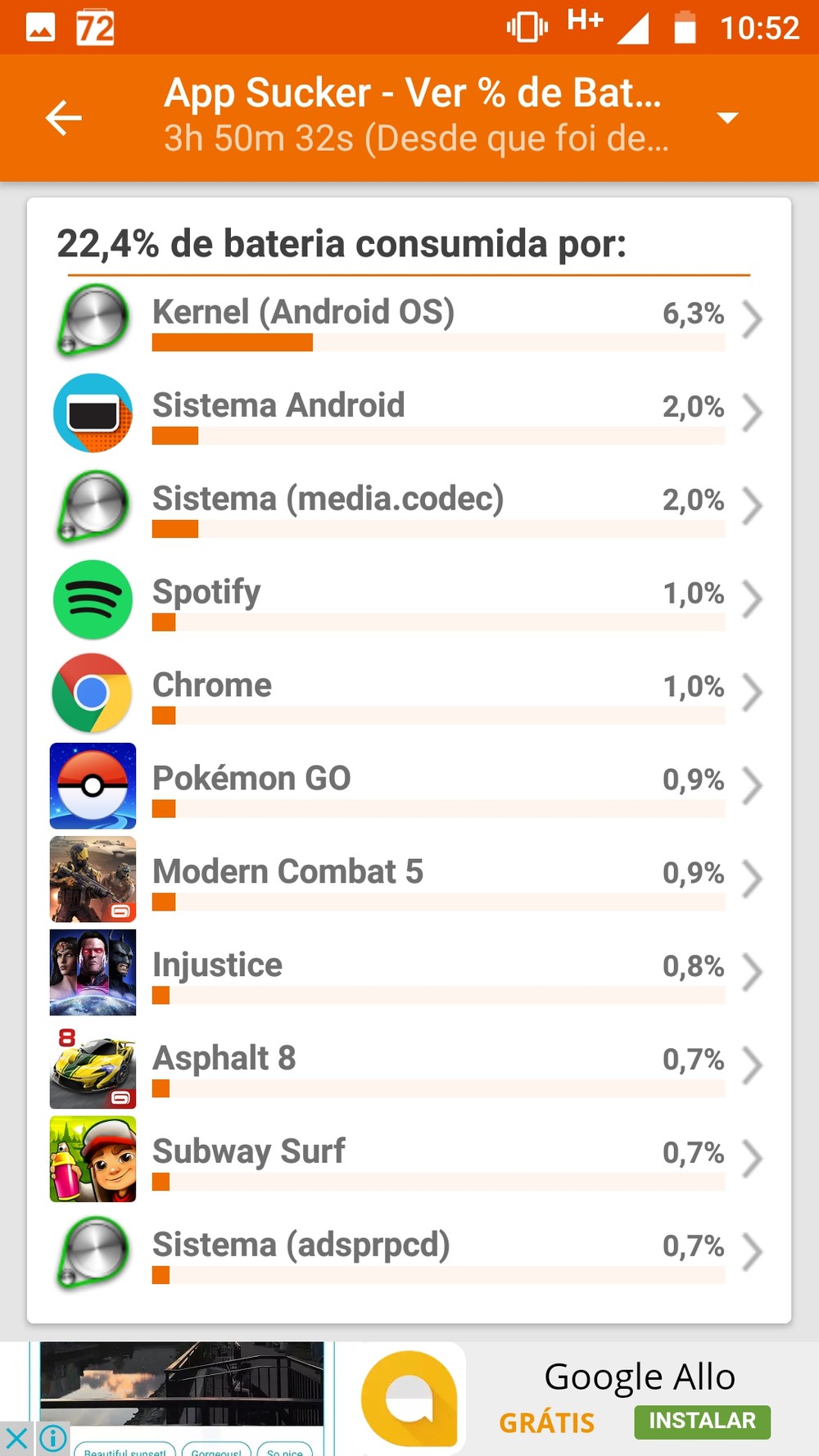Image resolution: width=819 pixels, height=1456 pixels.
Task: Select the Injustice row
Action: coord(409,973)
